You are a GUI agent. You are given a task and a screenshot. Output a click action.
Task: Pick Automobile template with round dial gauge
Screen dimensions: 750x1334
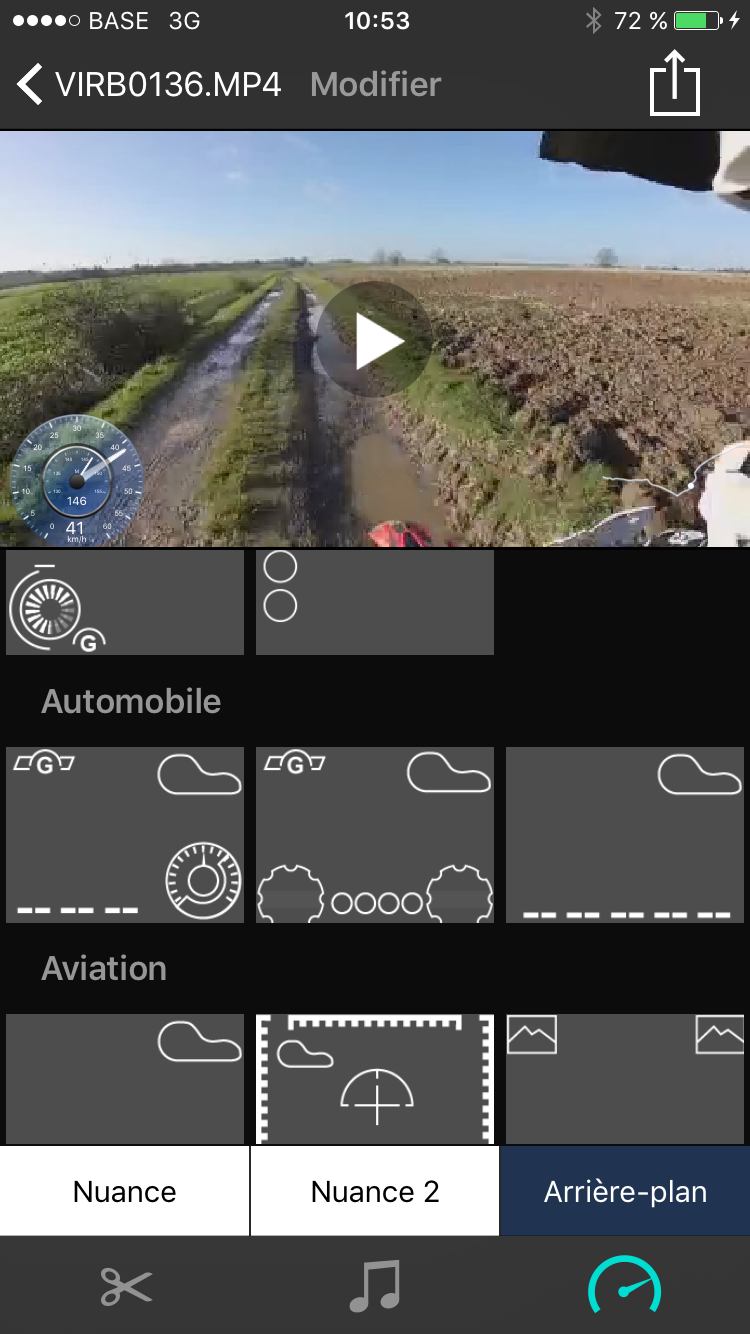(125, 835)
